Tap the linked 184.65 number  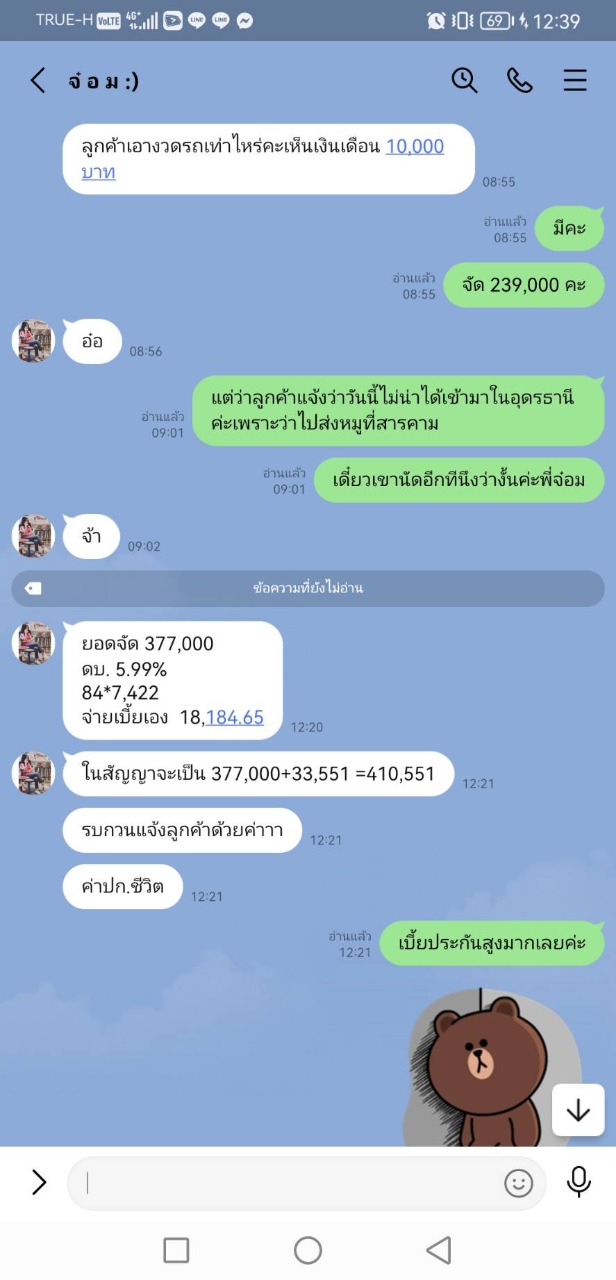pyautogui.click(x=235, y=716)
